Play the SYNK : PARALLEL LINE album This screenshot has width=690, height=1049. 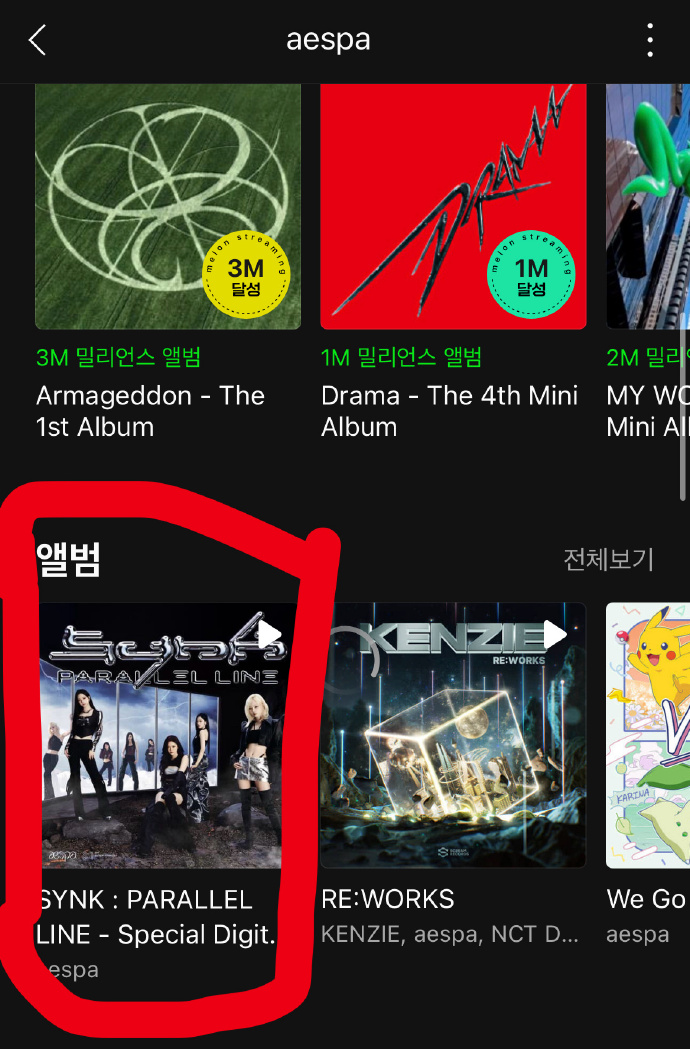click(x=268, y=634)
